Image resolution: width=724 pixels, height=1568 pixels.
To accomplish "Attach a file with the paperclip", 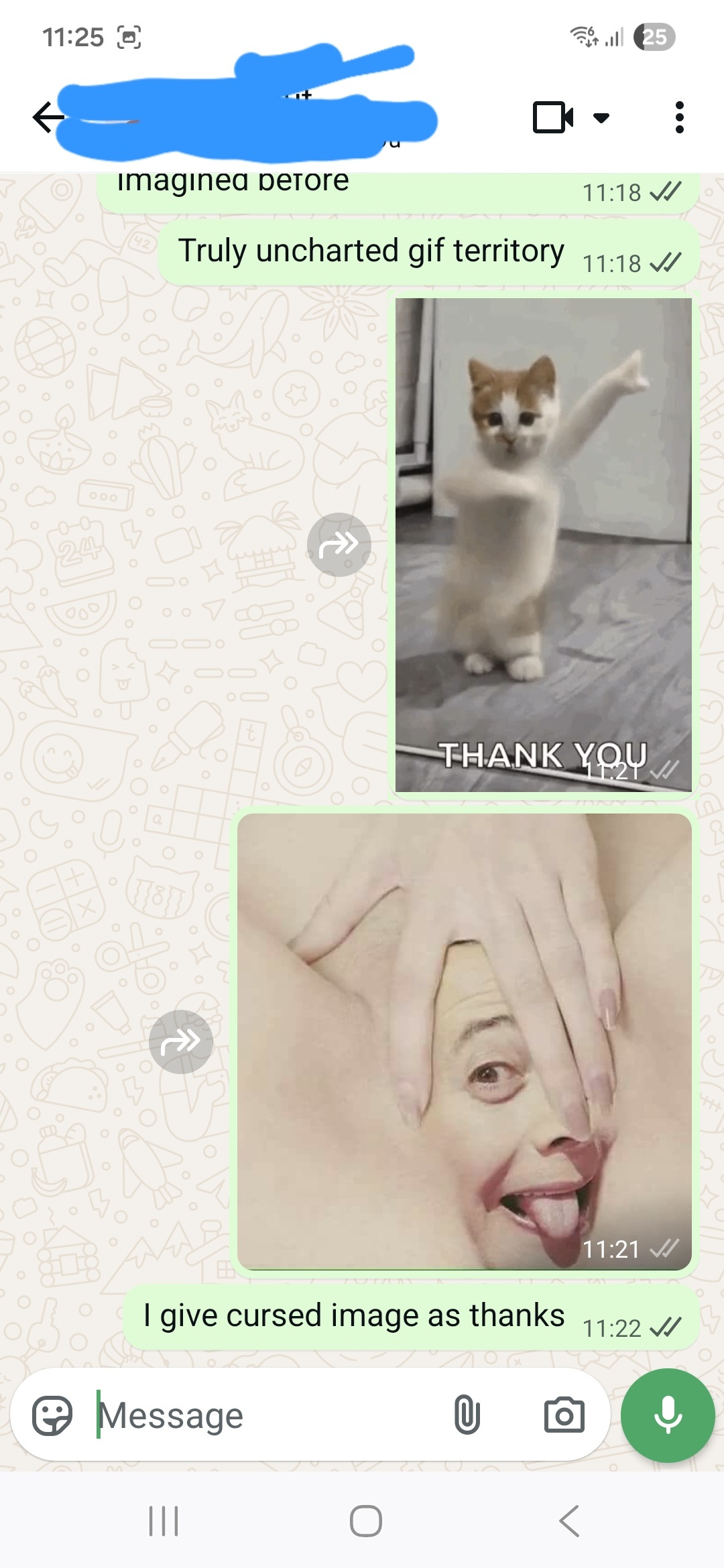I will coord(467,1415).
